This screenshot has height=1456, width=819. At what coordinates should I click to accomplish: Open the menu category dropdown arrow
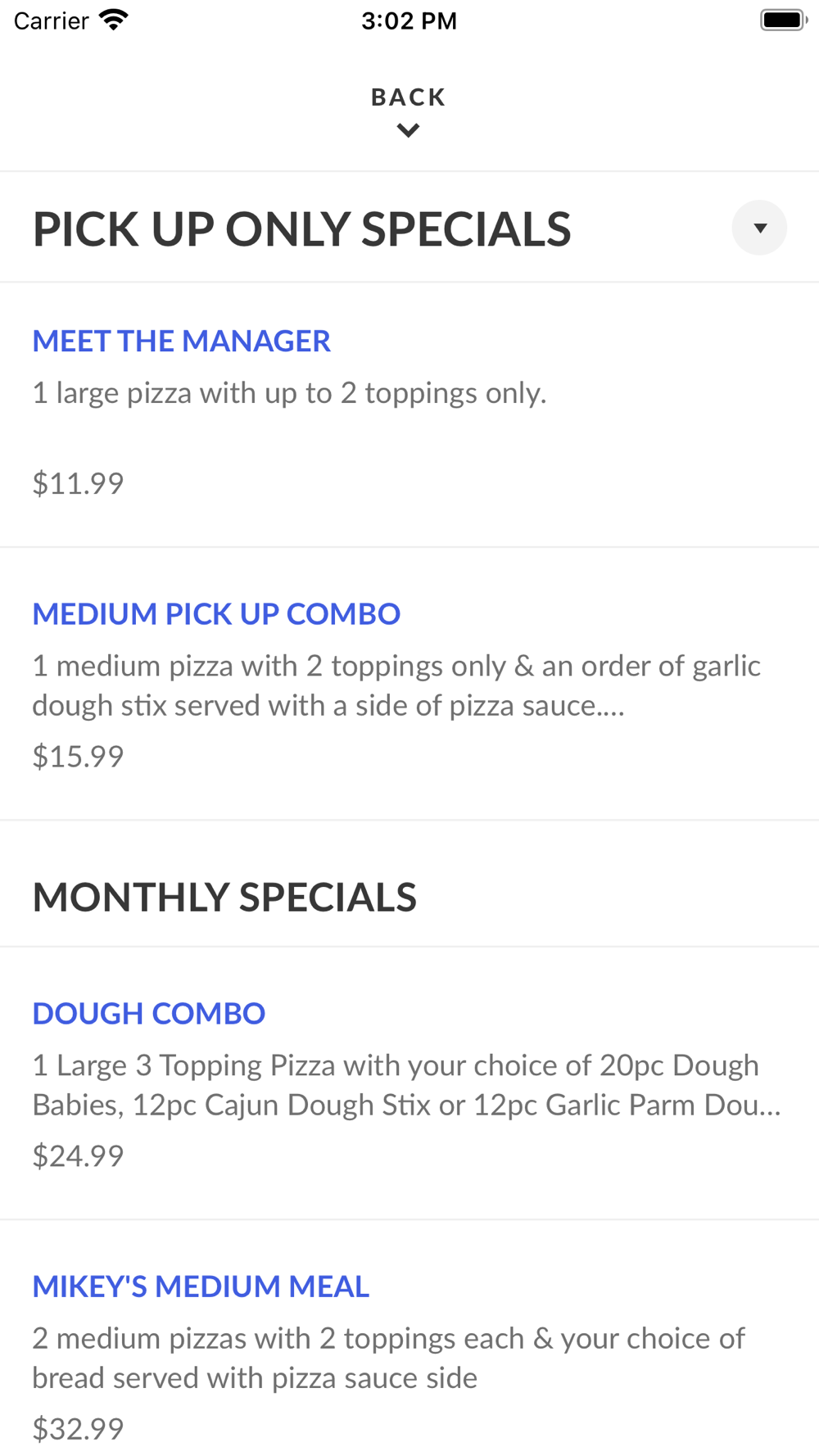click(x=759, y=228)
